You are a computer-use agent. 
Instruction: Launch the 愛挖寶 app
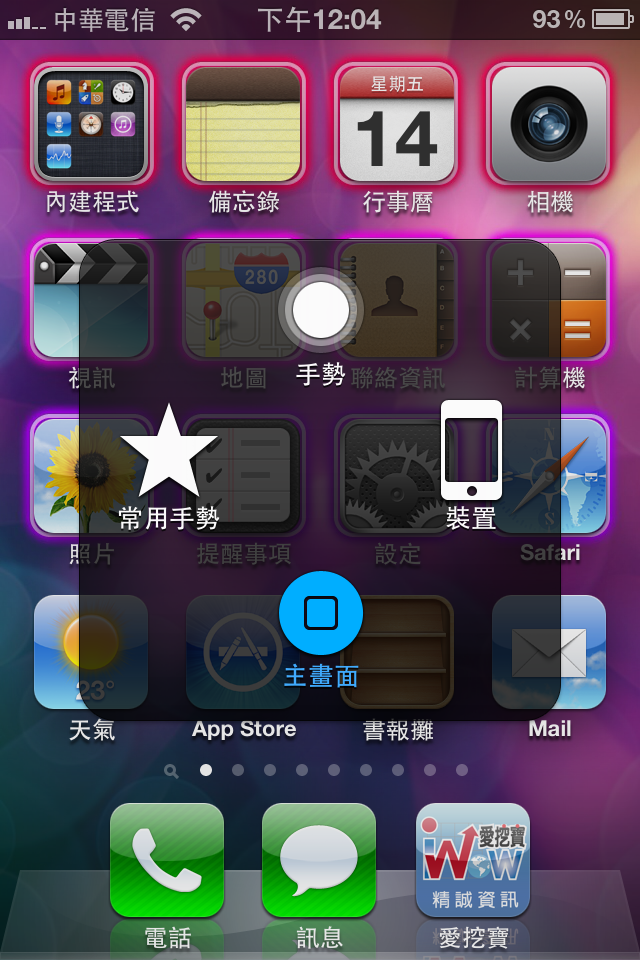click(x=473, y=860)
